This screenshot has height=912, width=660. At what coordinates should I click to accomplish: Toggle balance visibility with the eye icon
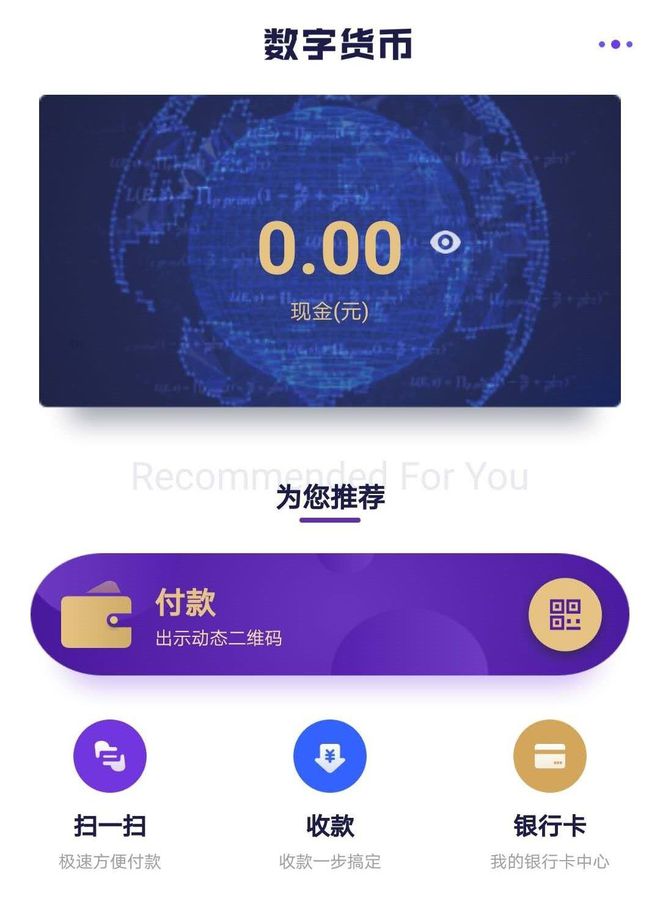[445, 243]
